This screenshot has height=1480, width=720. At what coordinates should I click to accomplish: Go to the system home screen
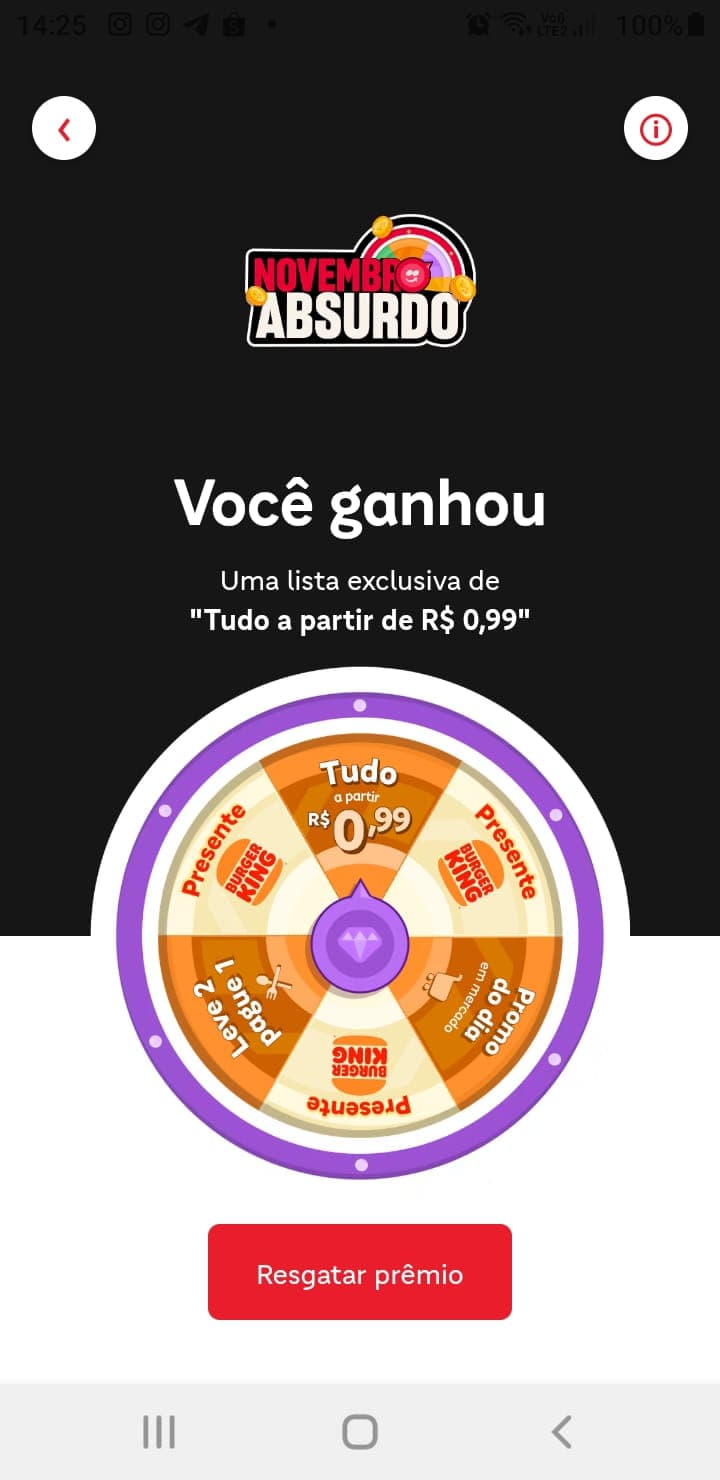point(360,1431)
